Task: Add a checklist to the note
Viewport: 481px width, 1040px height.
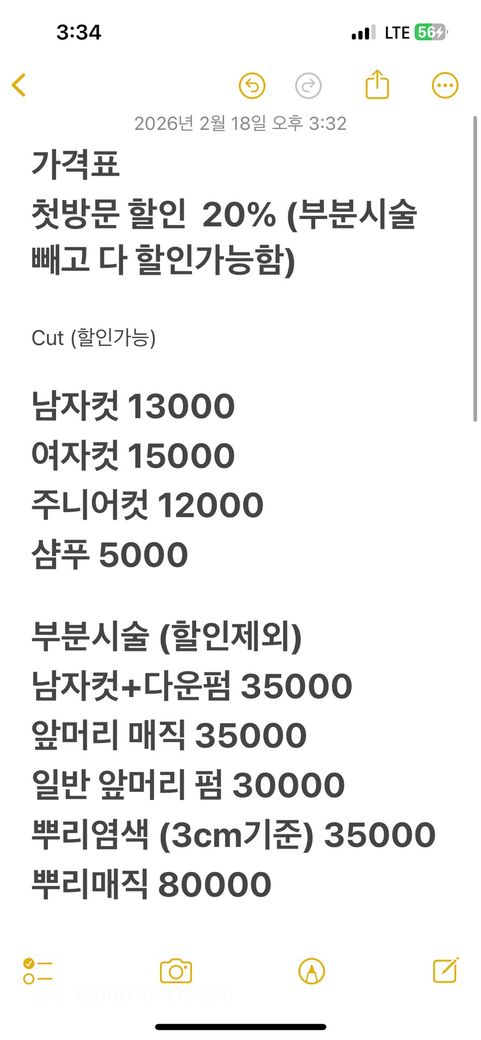Action: pos(37,971)
